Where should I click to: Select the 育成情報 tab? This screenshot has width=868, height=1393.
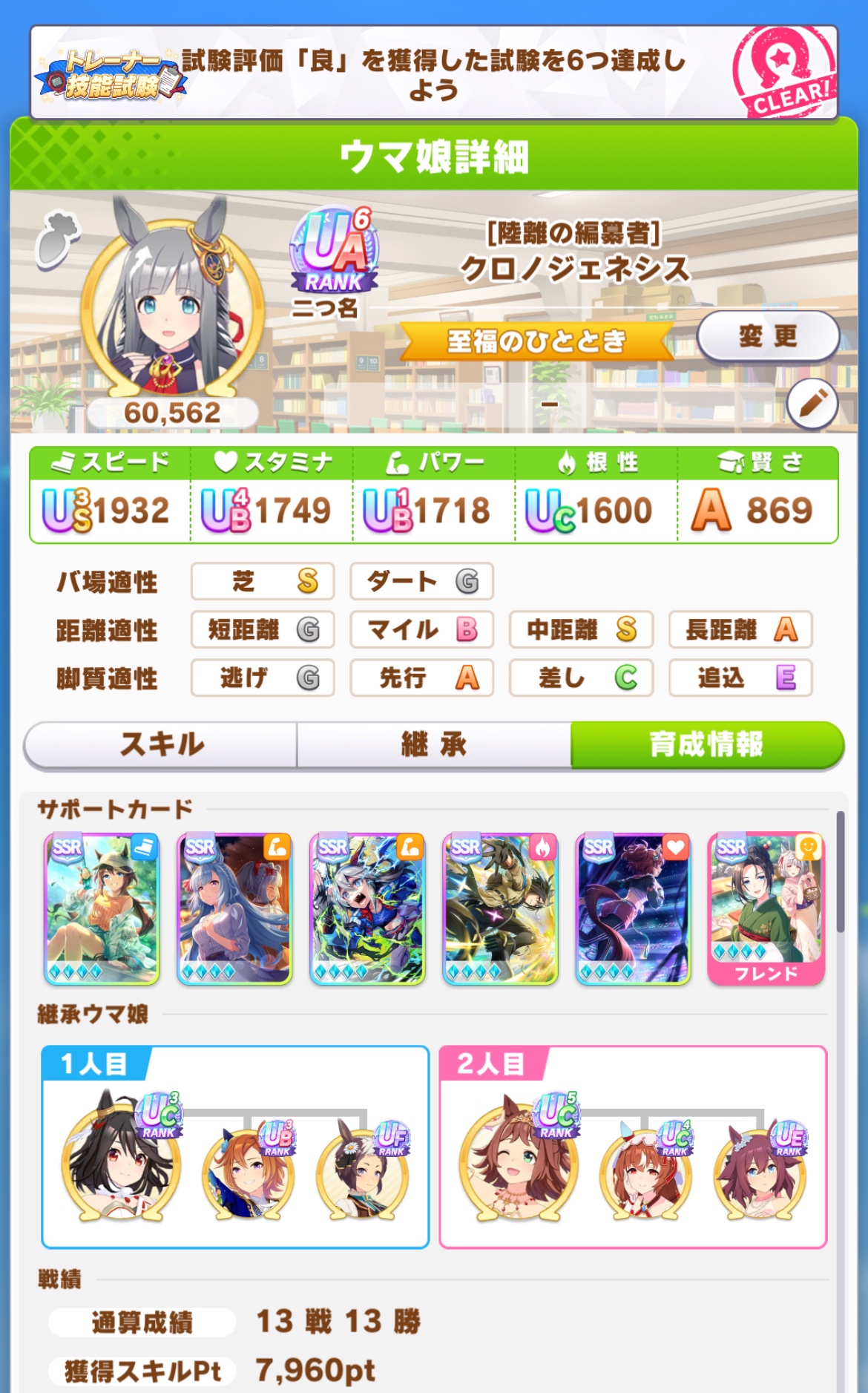[706, 744]
